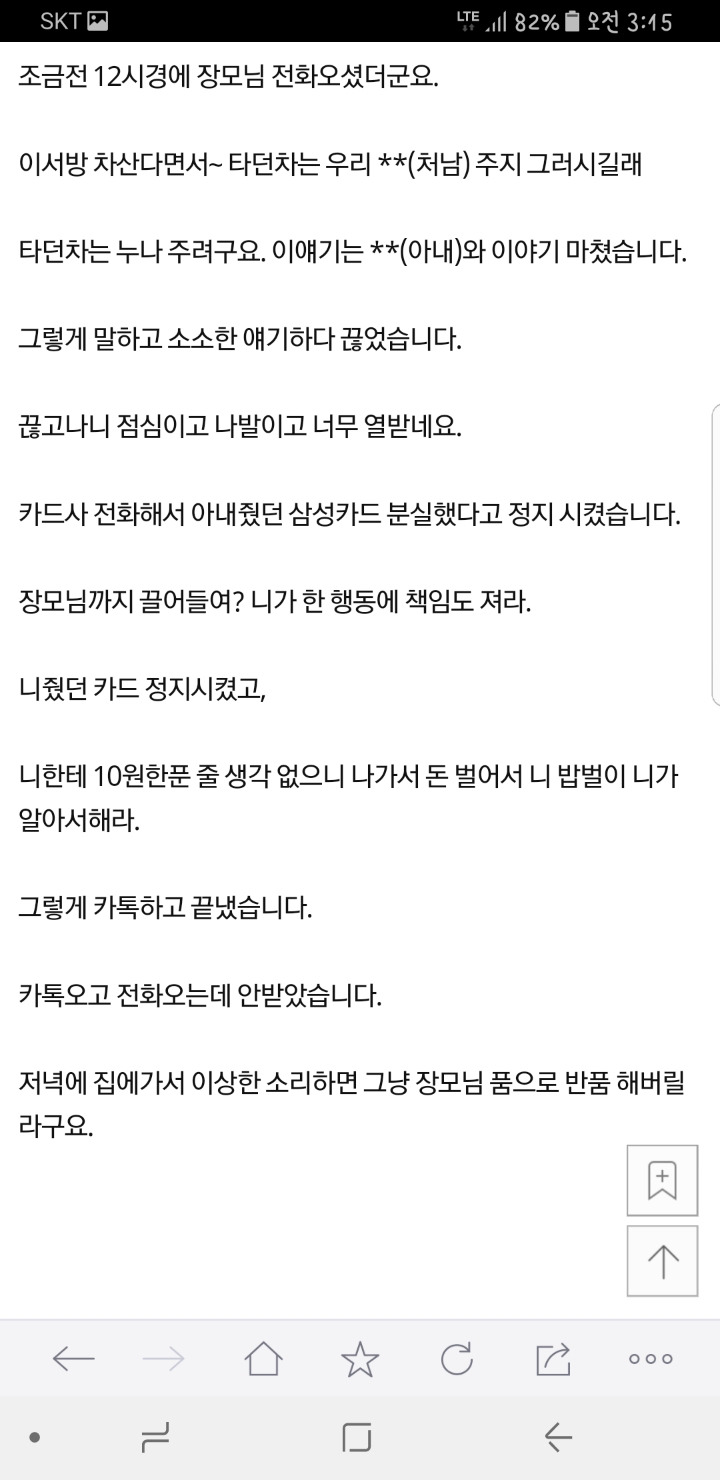The image size is (720, 1480).
Task: Tap the system back button
Action: click(x=558, y=1438)
